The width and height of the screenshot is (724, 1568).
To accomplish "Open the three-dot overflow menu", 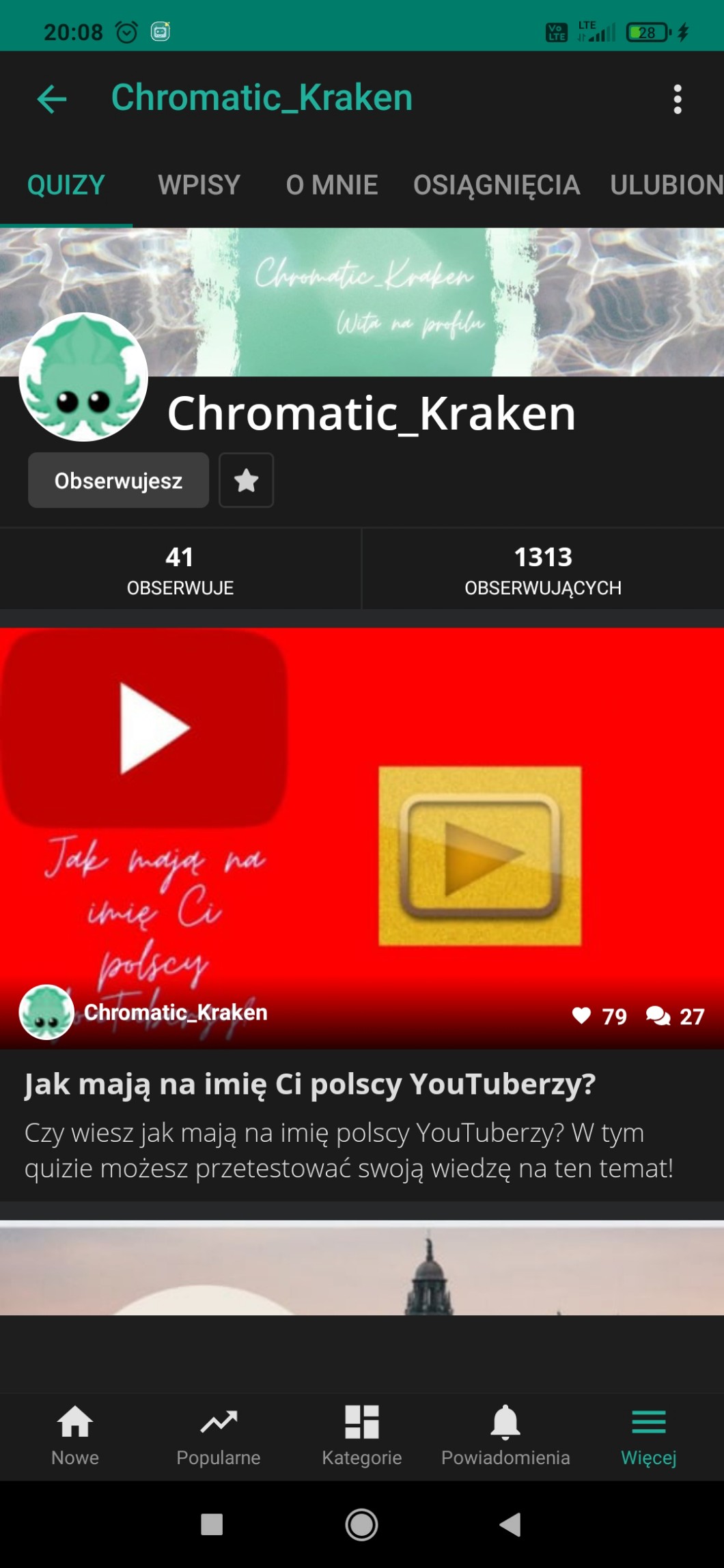I will [x=677, y=99].
